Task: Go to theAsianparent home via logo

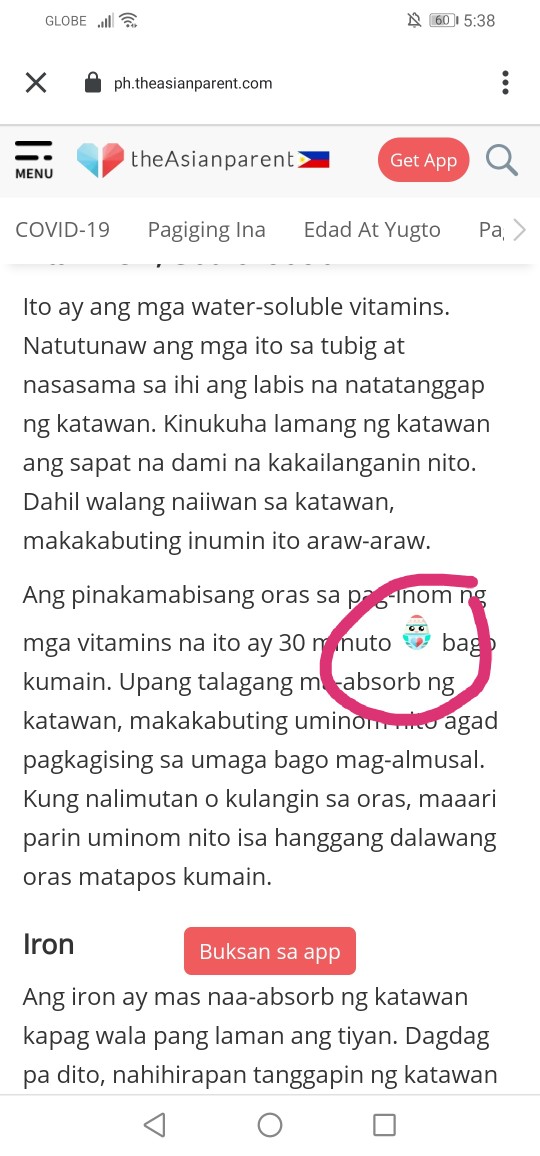Action: point(203,159)
